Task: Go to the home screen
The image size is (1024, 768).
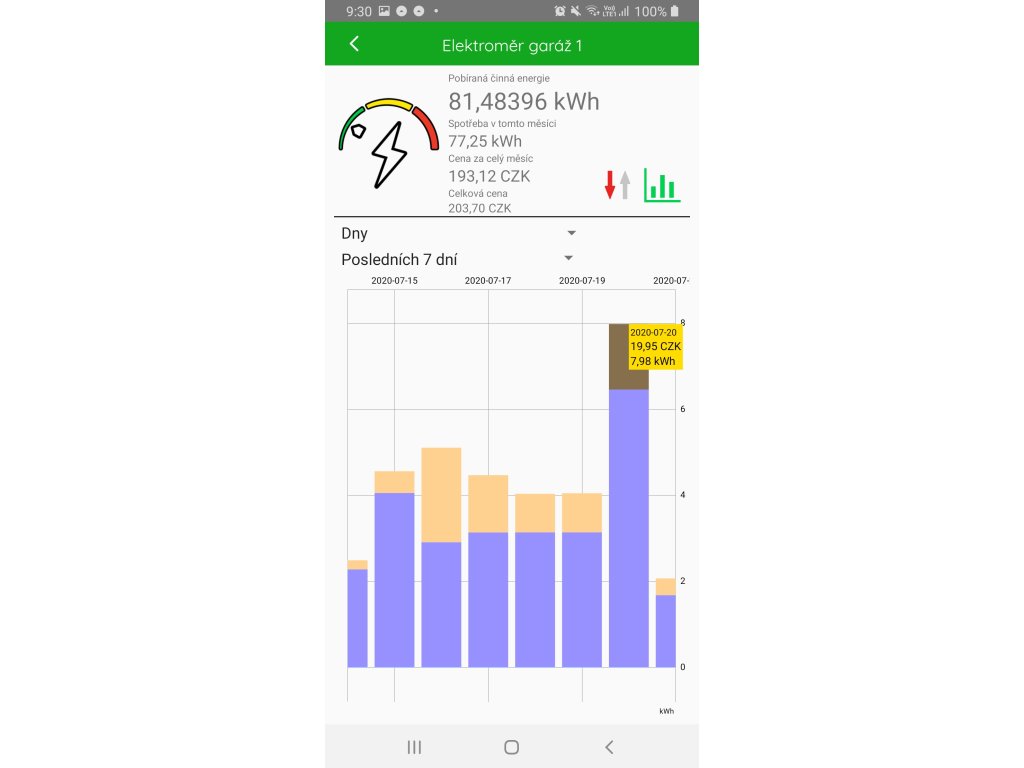Action: point(511,747)
